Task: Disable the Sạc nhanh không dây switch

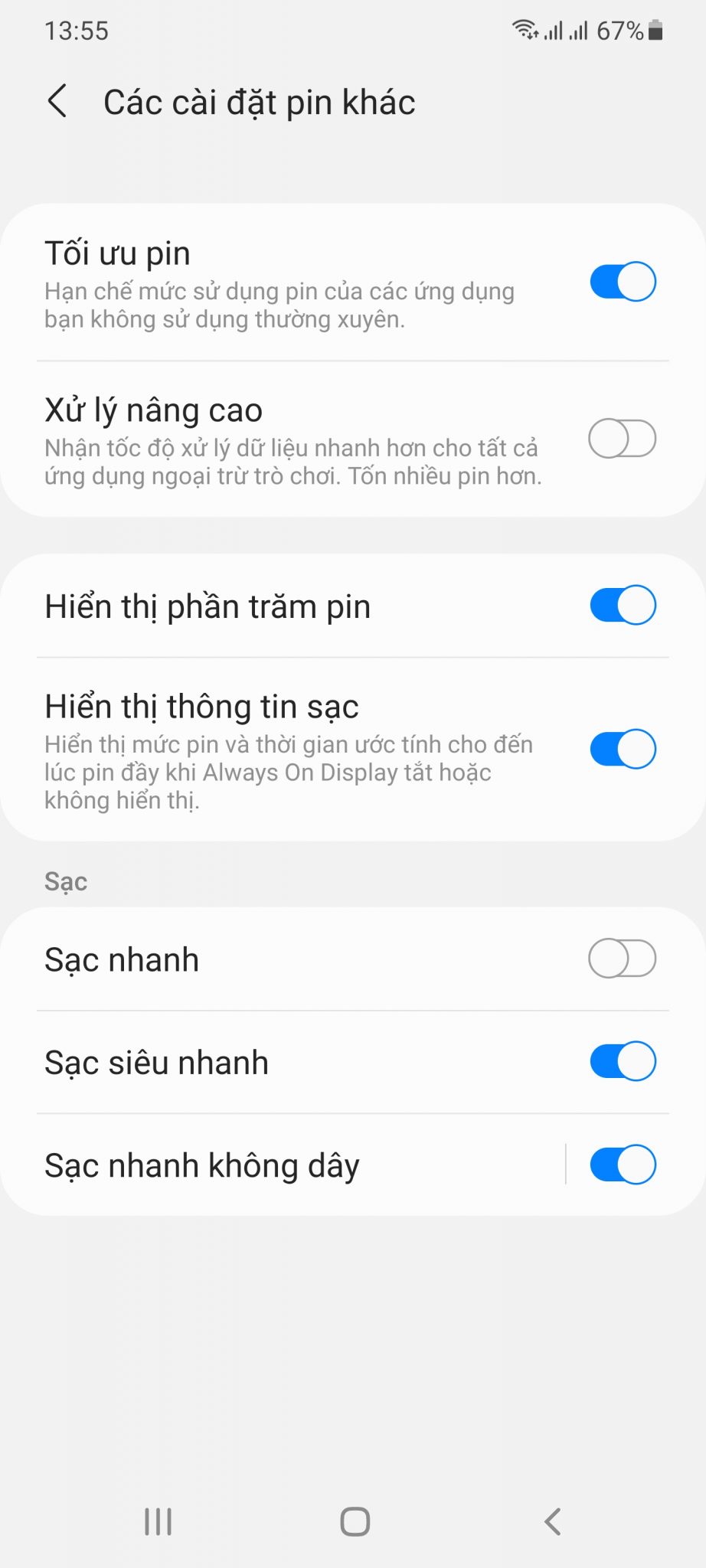Action: pos(622,1165)
